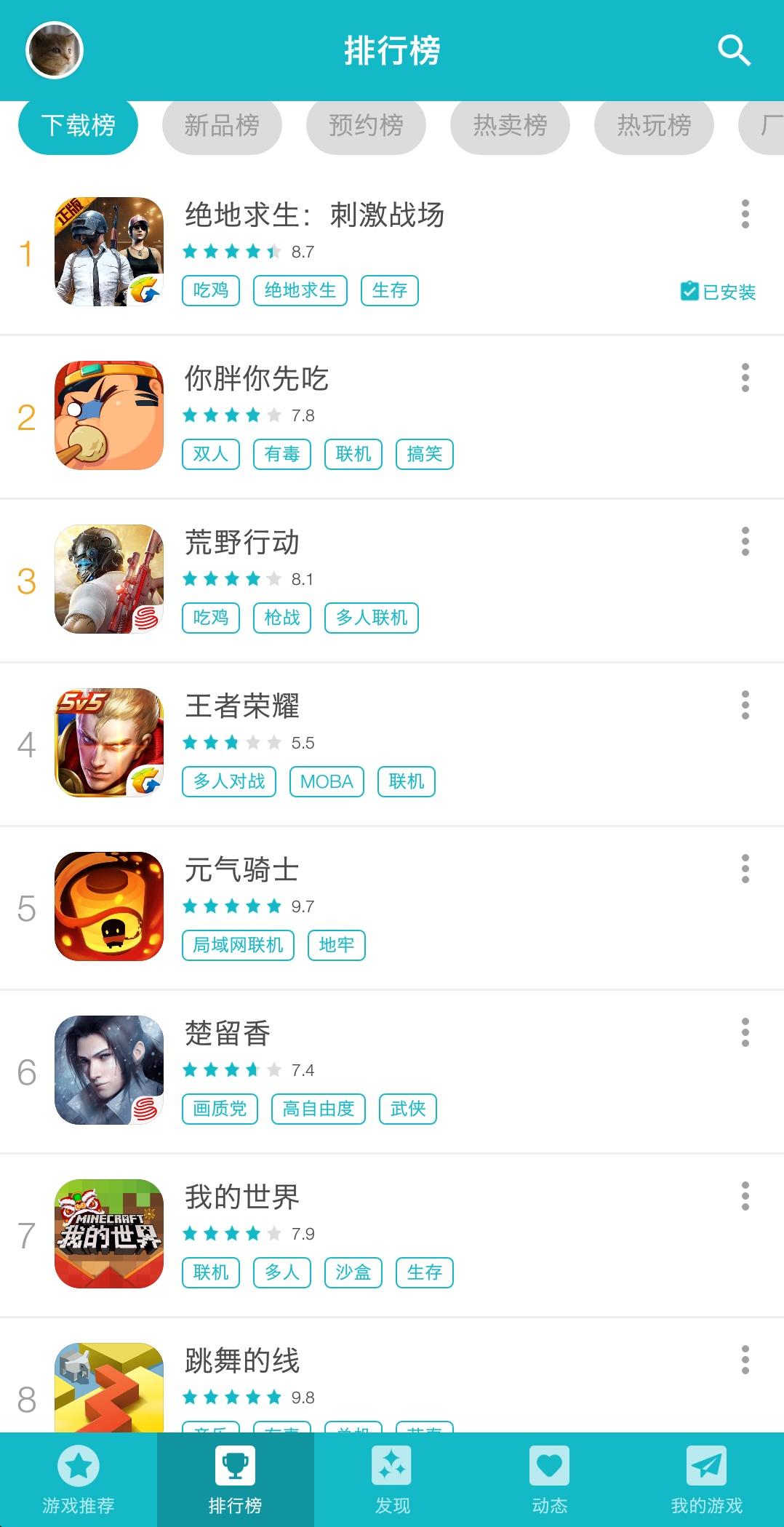784x1527 pixels.
Task: Switch to the 预约榜 tab
Action: (366, 126)
